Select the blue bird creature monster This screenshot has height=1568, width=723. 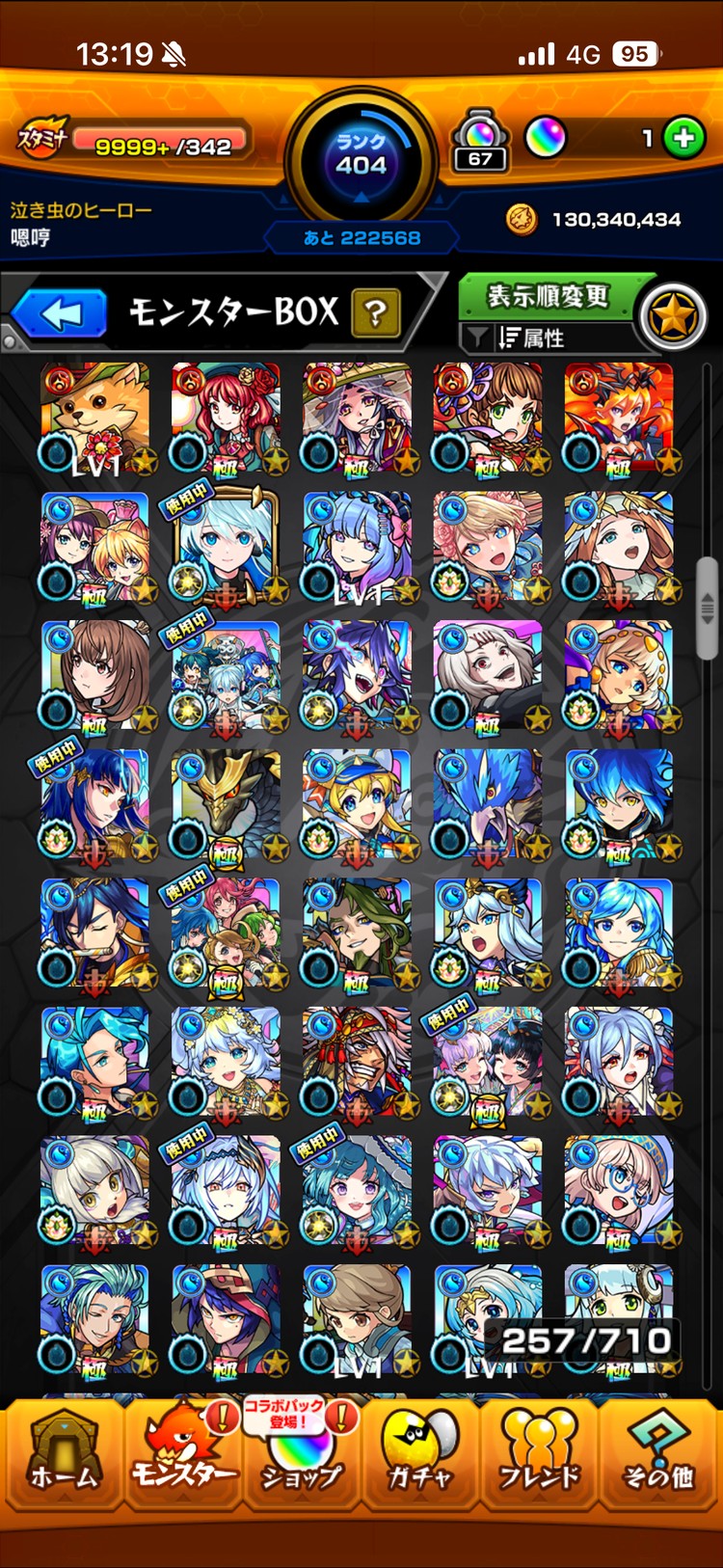click(x=489, y=804)
